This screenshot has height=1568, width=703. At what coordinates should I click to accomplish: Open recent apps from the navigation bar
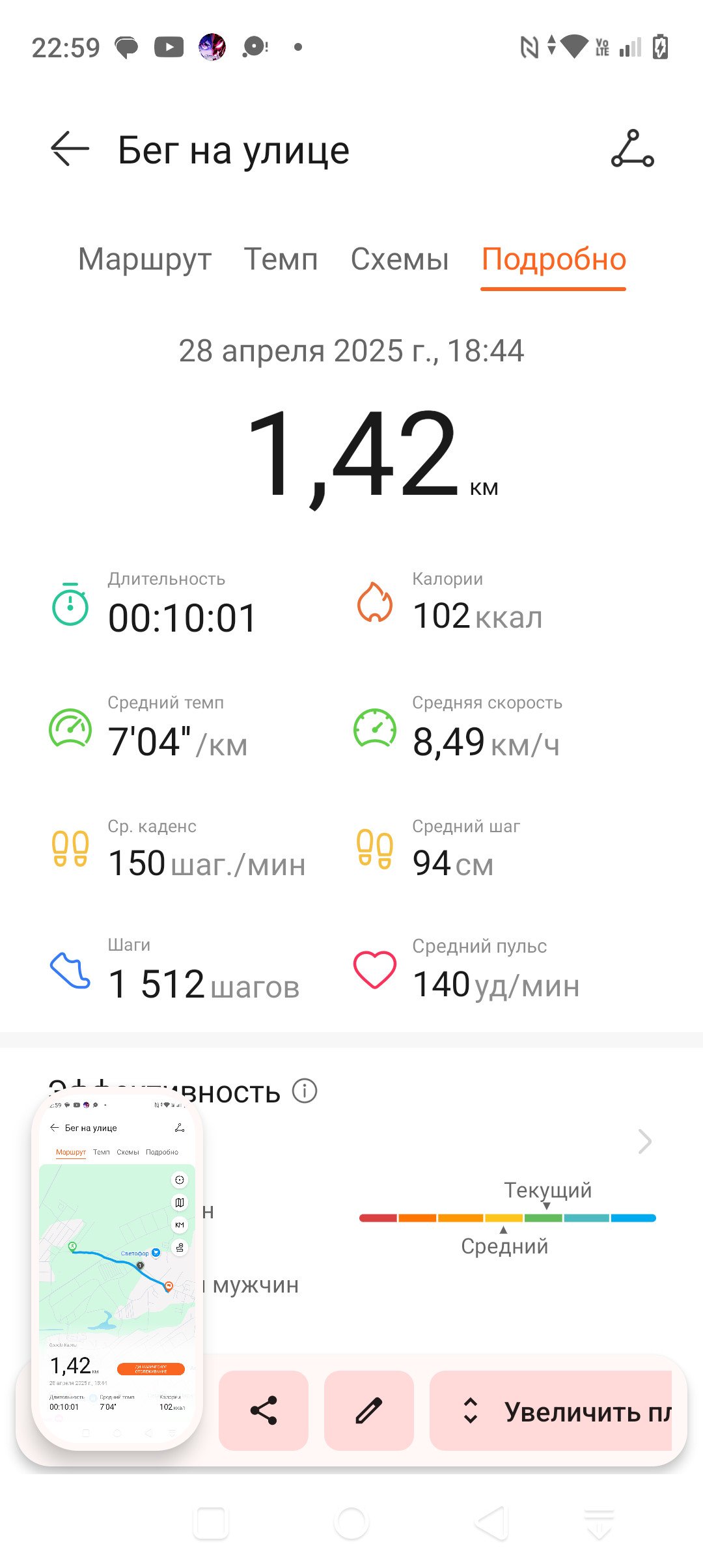[211, 1524]
